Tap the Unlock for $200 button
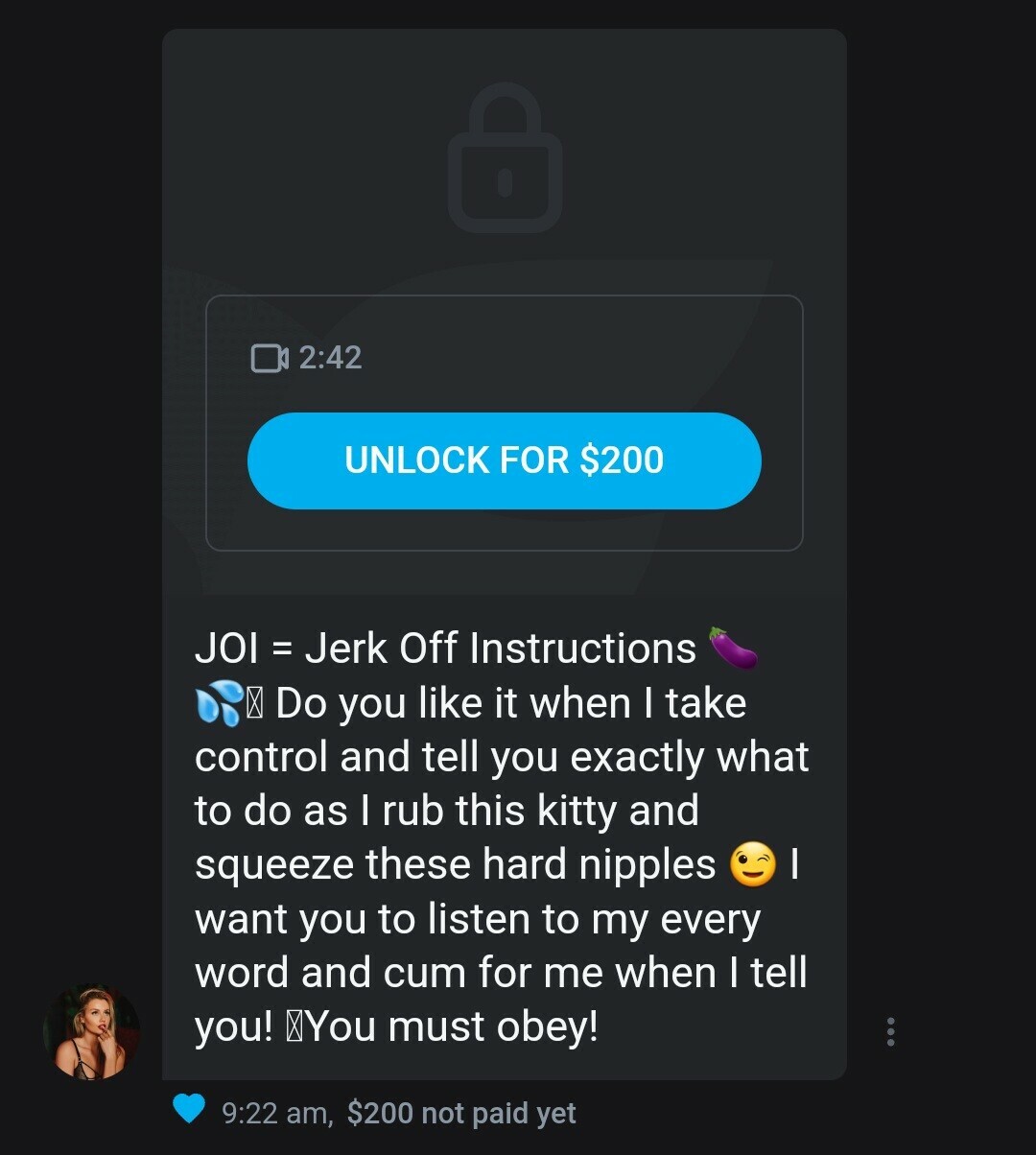Image resolution: width=1036 pixels, height=1155 pixels. pos(504,460)
